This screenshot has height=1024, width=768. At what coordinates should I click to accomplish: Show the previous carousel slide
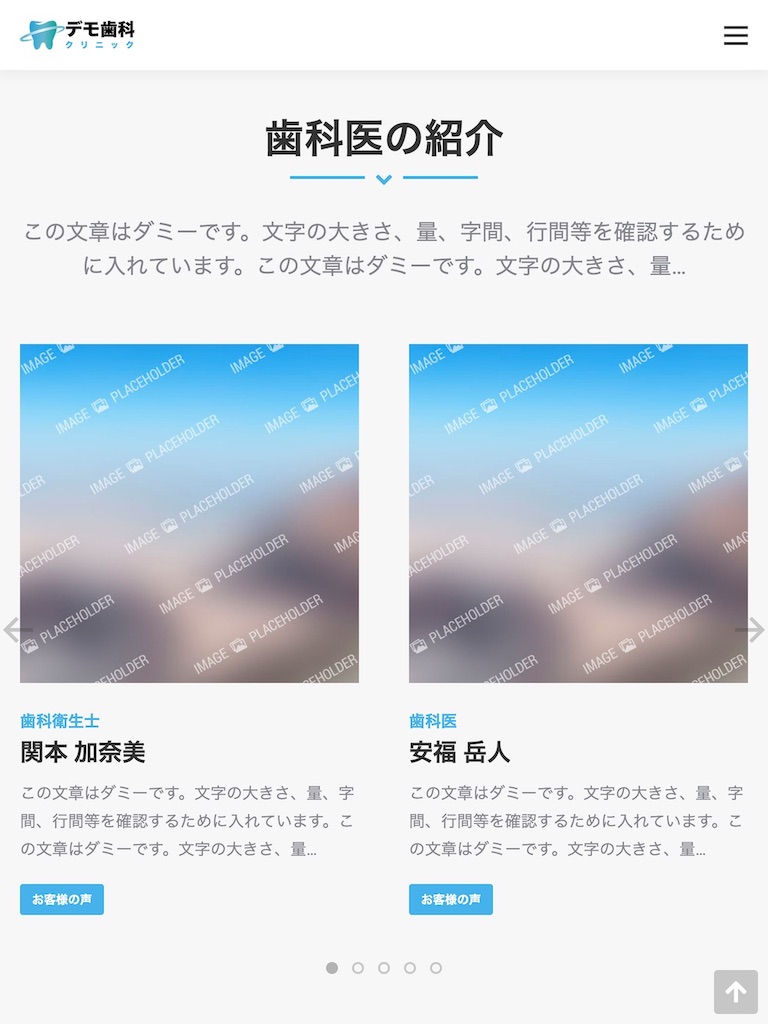pyautogui.click(x=17, y=630)
